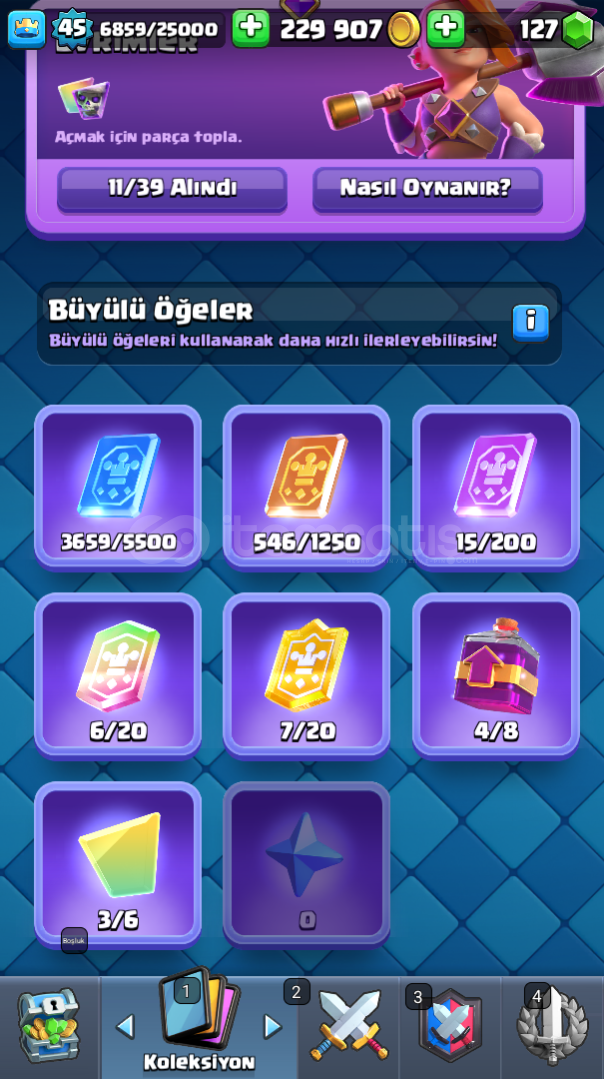The image size is (604, 1079).
Task: Tap the right arrow beside Koleksiyon
Action: point(272,1026)
